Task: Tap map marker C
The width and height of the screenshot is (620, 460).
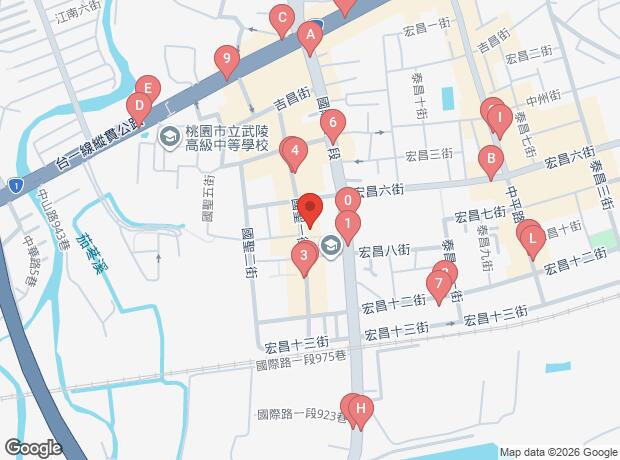Action: point(282,17)
